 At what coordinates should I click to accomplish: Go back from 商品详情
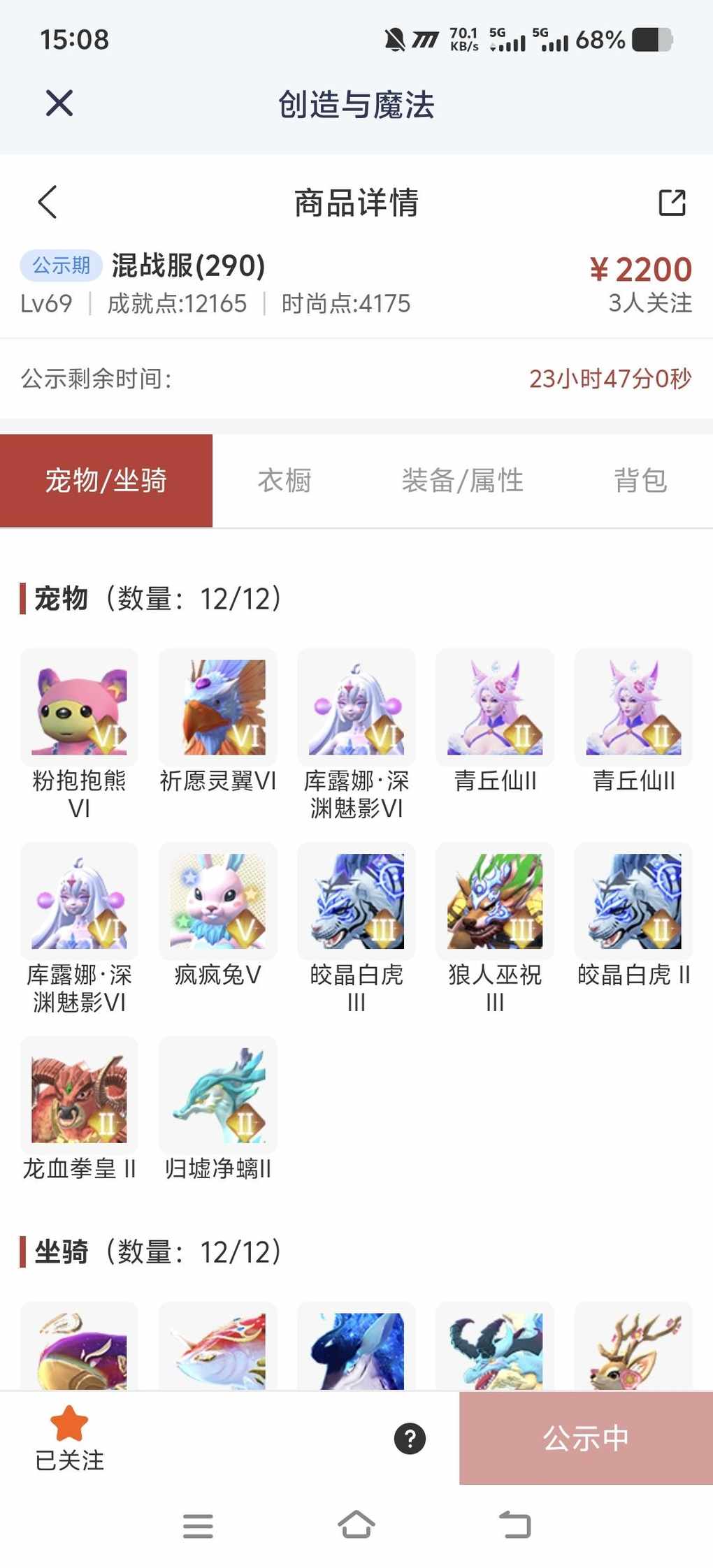click(x=48, y=203)
